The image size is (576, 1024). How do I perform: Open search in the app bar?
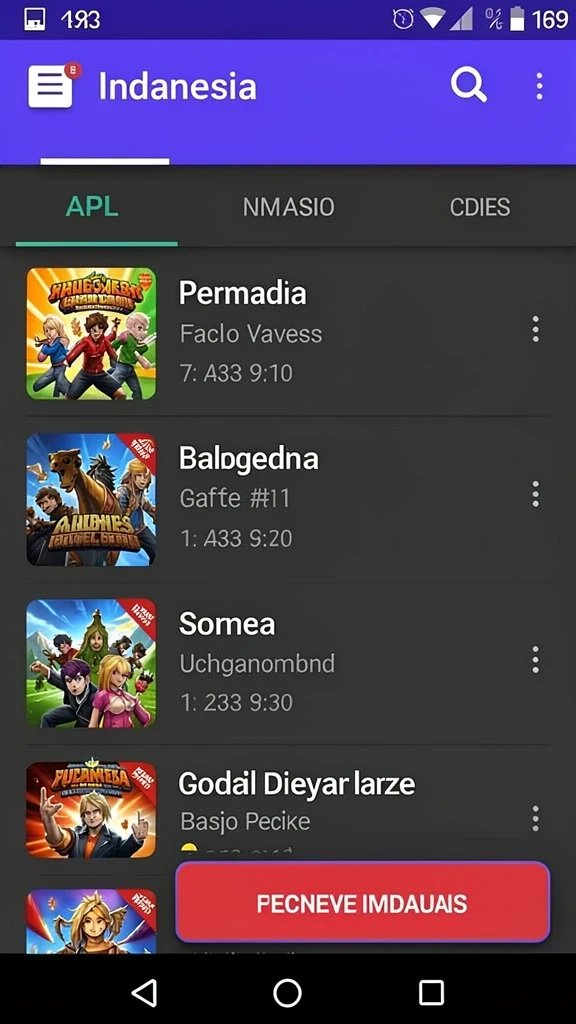[x=469, y=86]
